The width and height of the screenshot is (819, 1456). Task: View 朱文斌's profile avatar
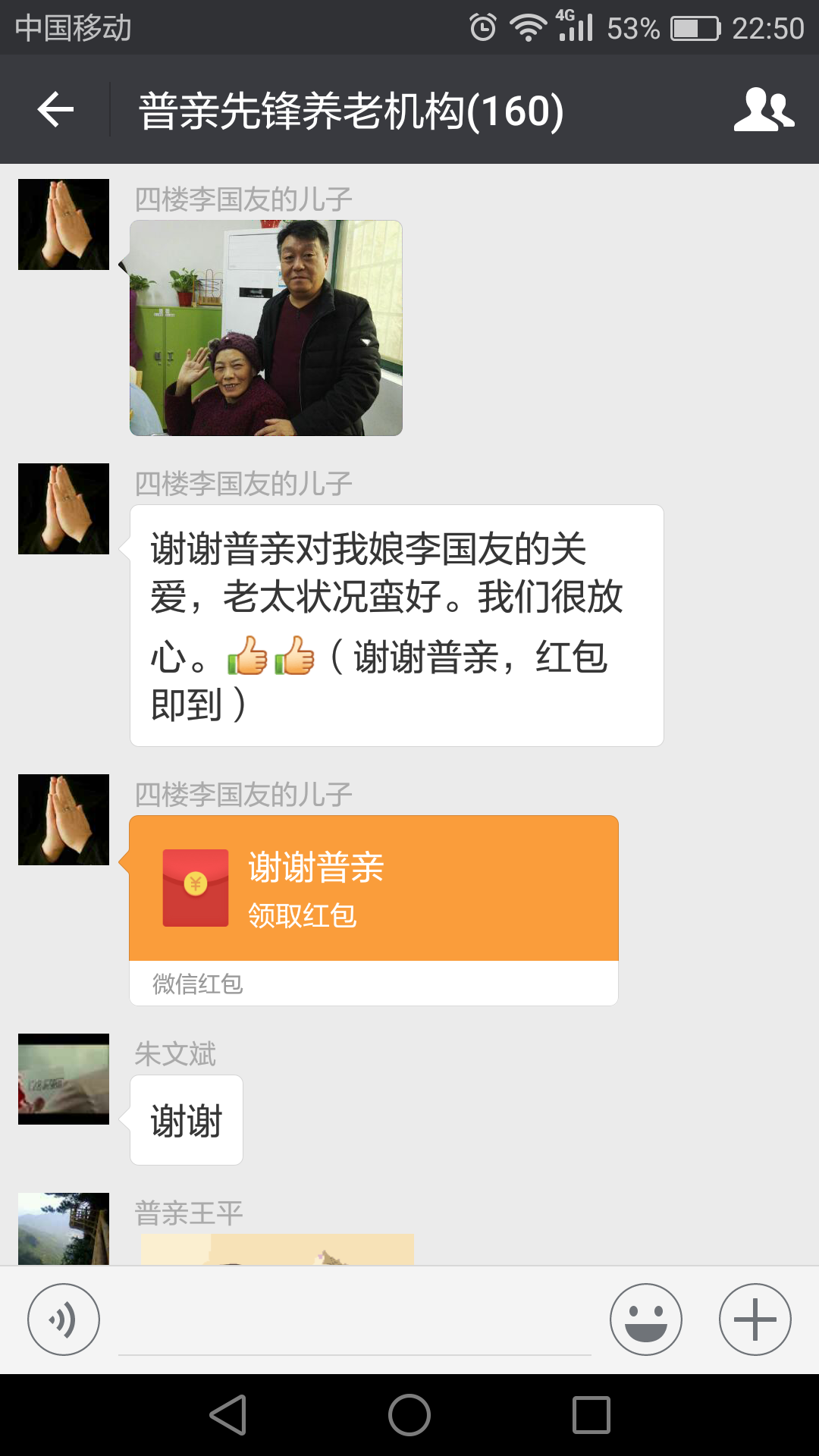click(x=64, y=1079)
